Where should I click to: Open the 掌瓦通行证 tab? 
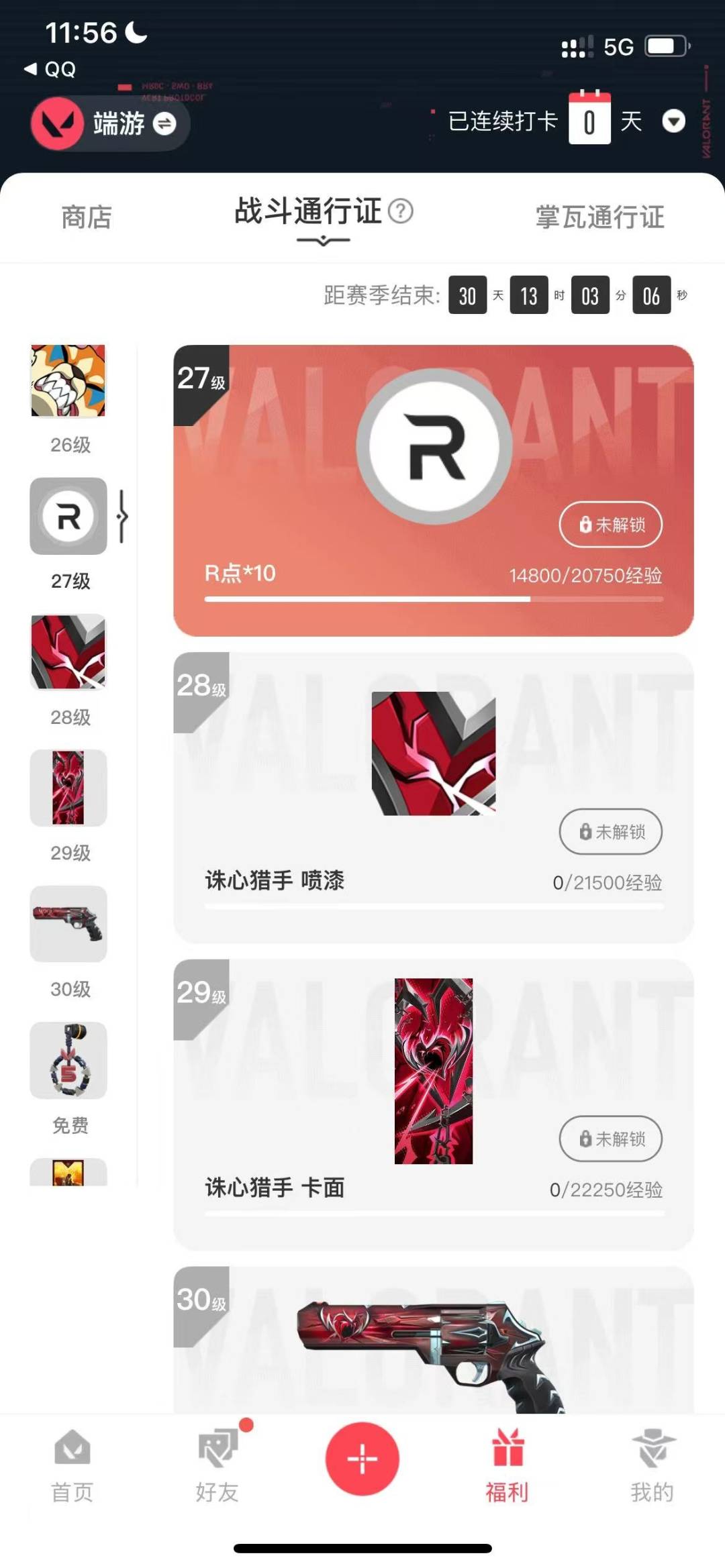[x=599, y=217]
